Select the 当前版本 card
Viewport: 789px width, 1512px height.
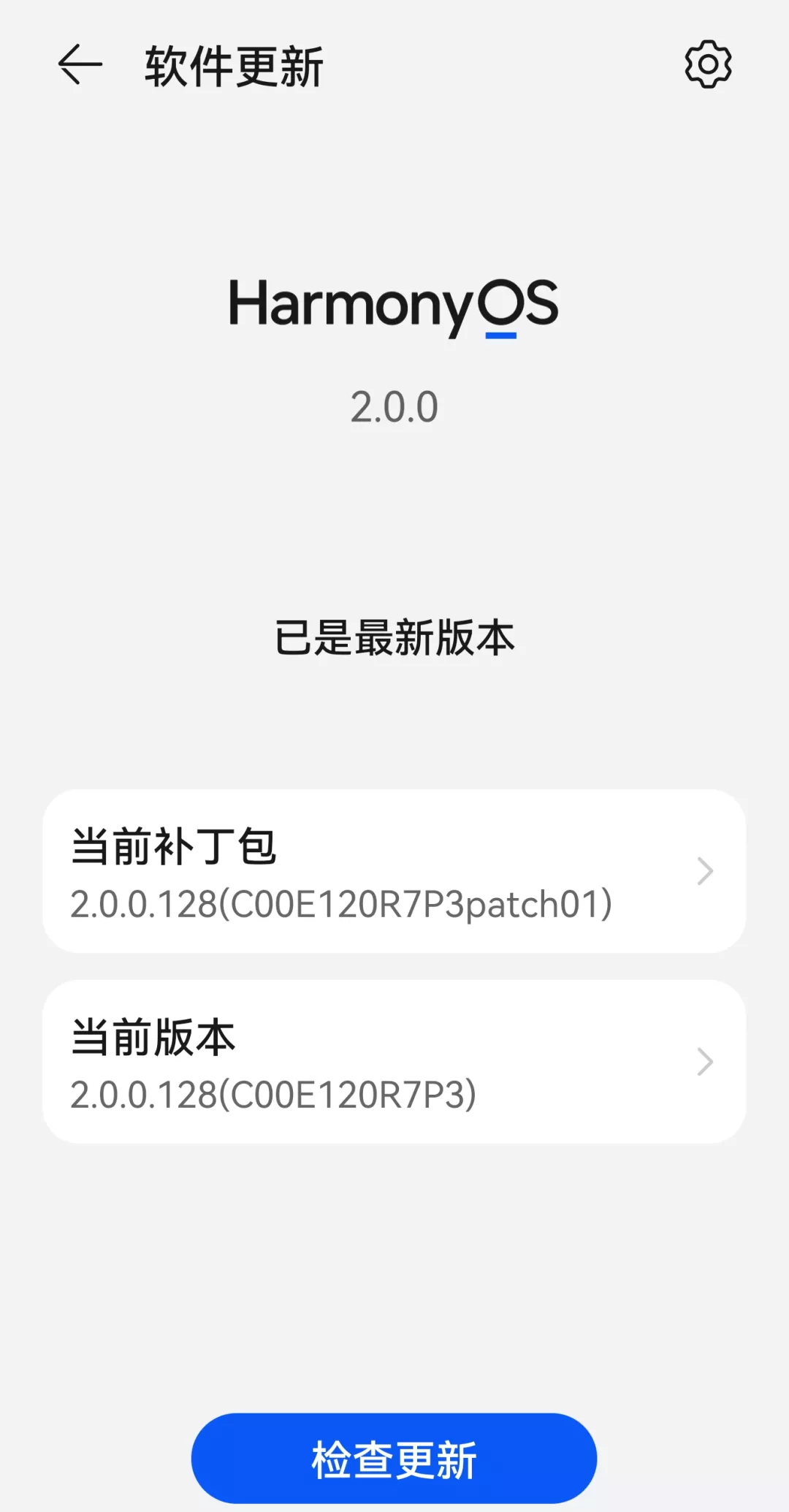(x=394, y=1060)
